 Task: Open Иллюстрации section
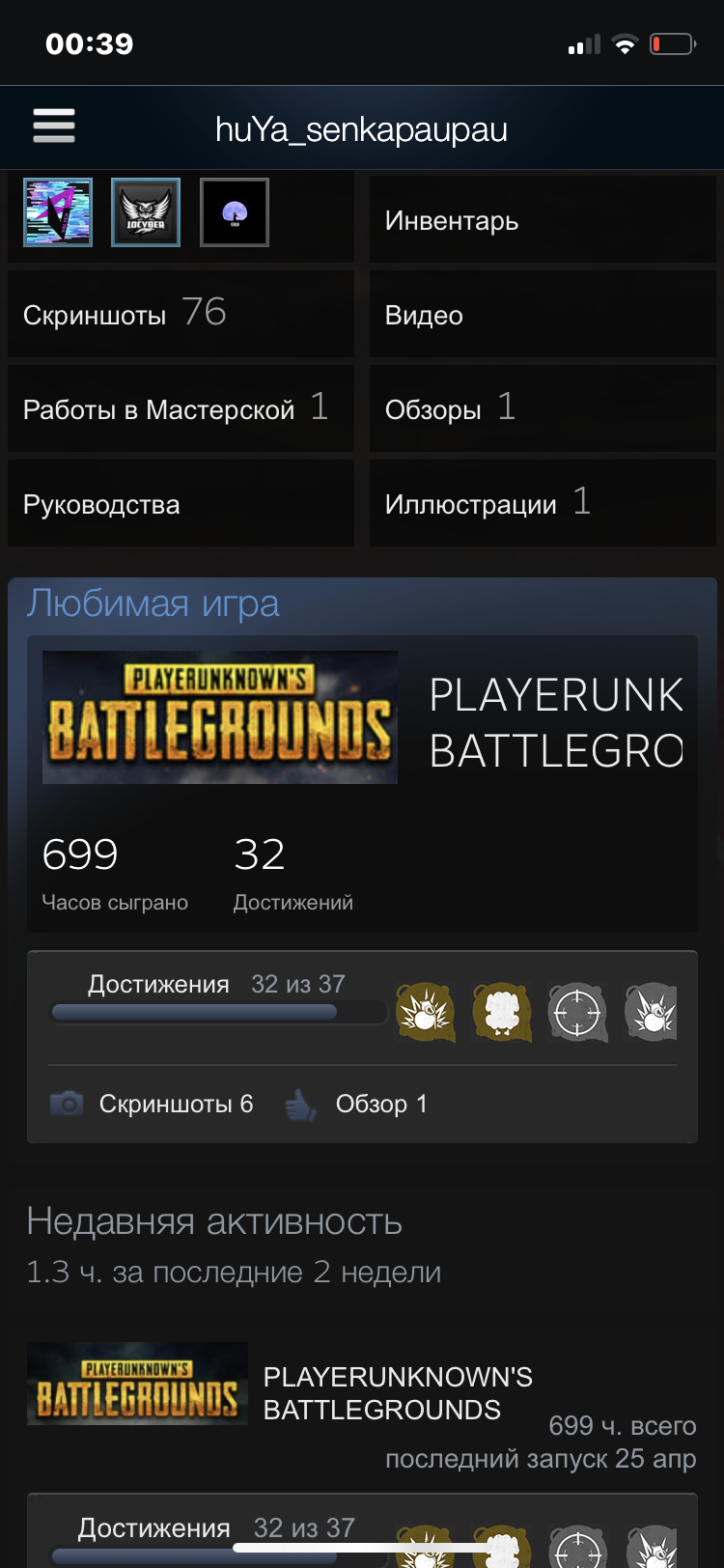pos(543,503)
